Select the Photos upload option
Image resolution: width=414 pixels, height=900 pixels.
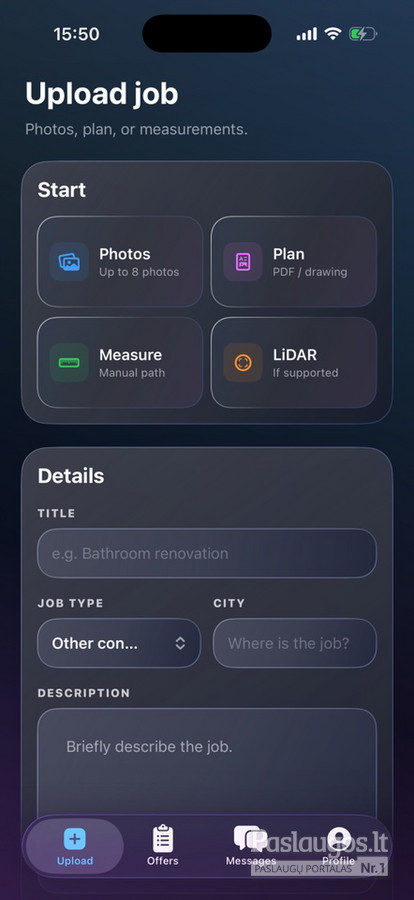[x=119, y=262]
